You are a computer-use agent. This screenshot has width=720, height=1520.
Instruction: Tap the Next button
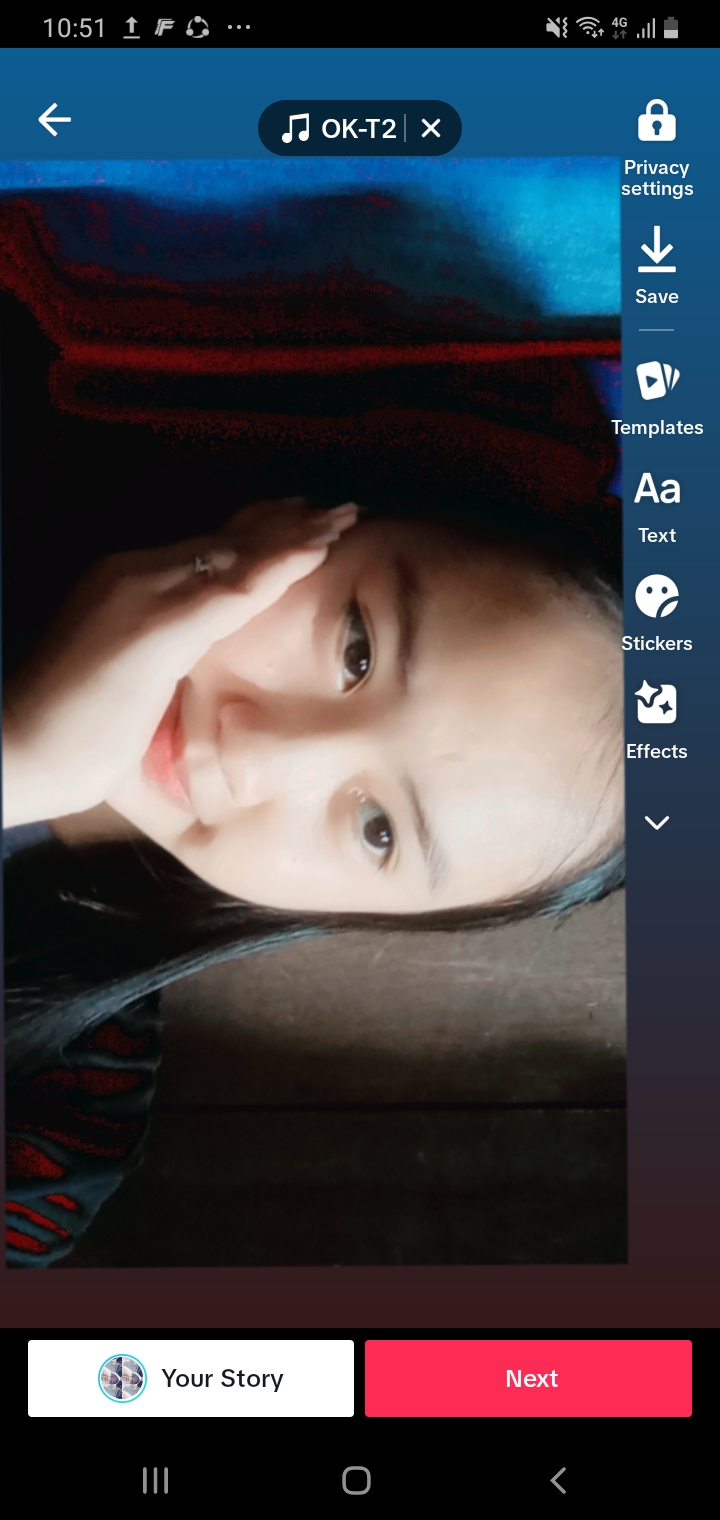528,1378
